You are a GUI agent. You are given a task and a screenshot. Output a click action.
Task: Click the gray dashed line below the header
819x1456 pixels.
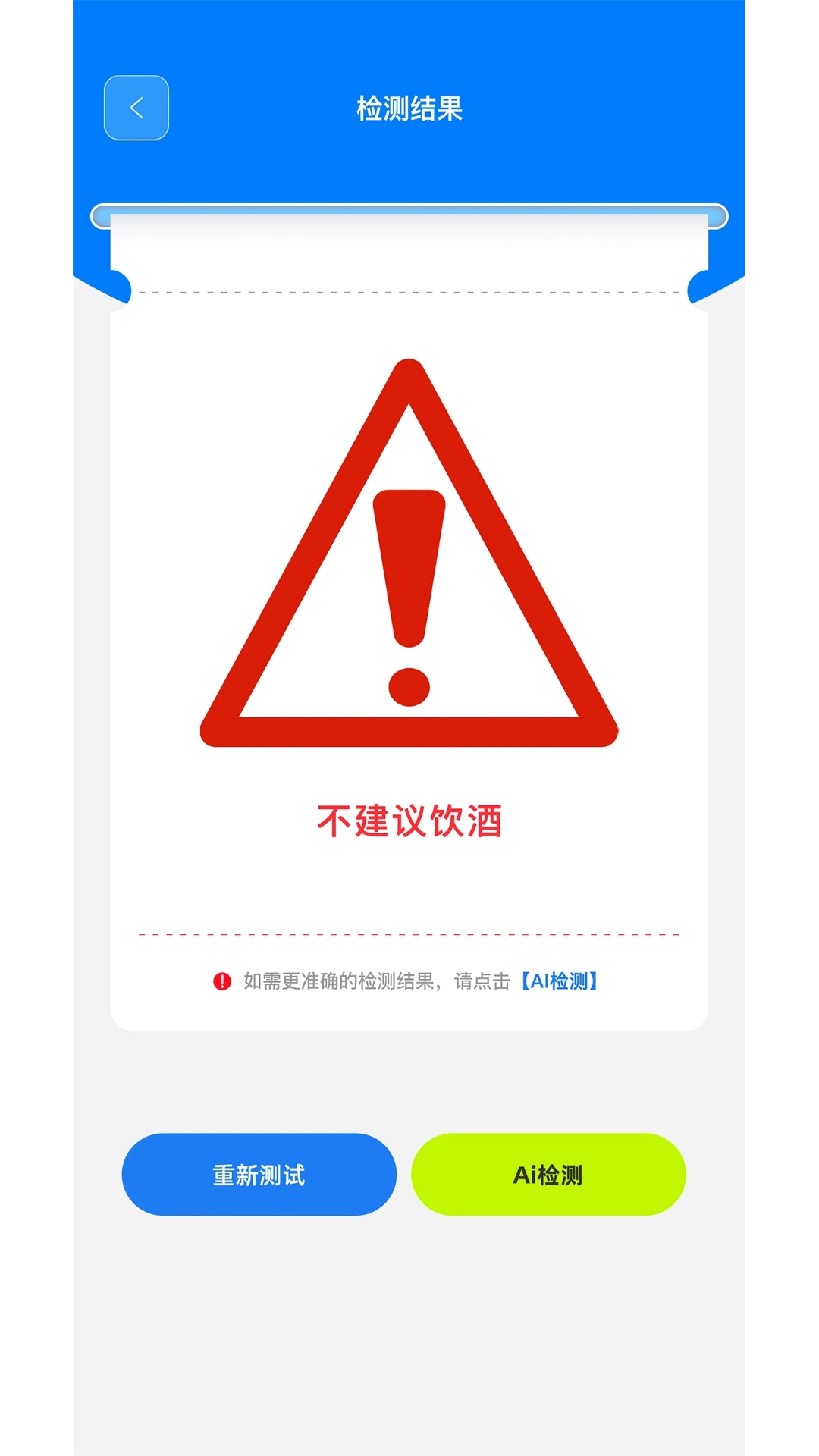coord(409,290)
